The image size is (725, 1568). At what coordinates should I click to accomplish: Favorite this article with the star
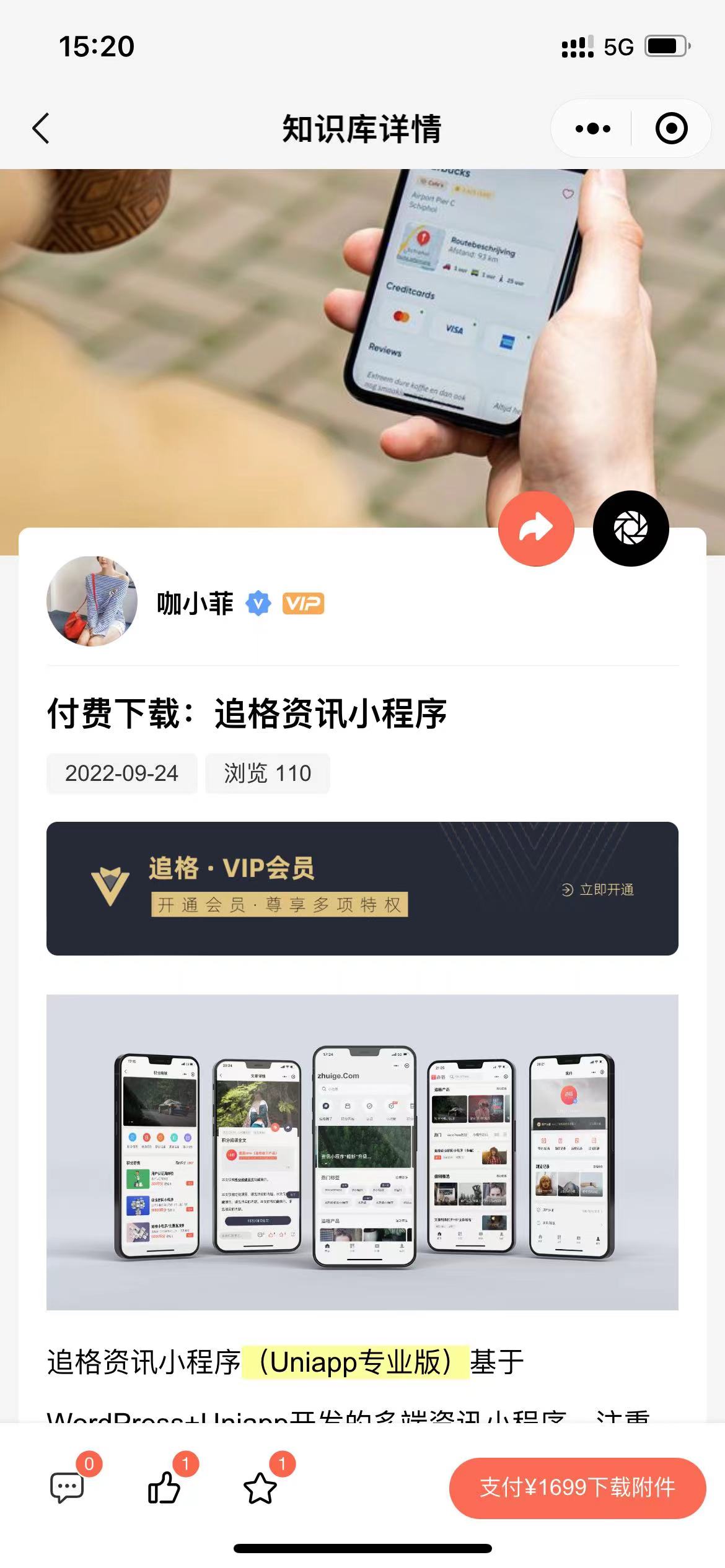260,1487
